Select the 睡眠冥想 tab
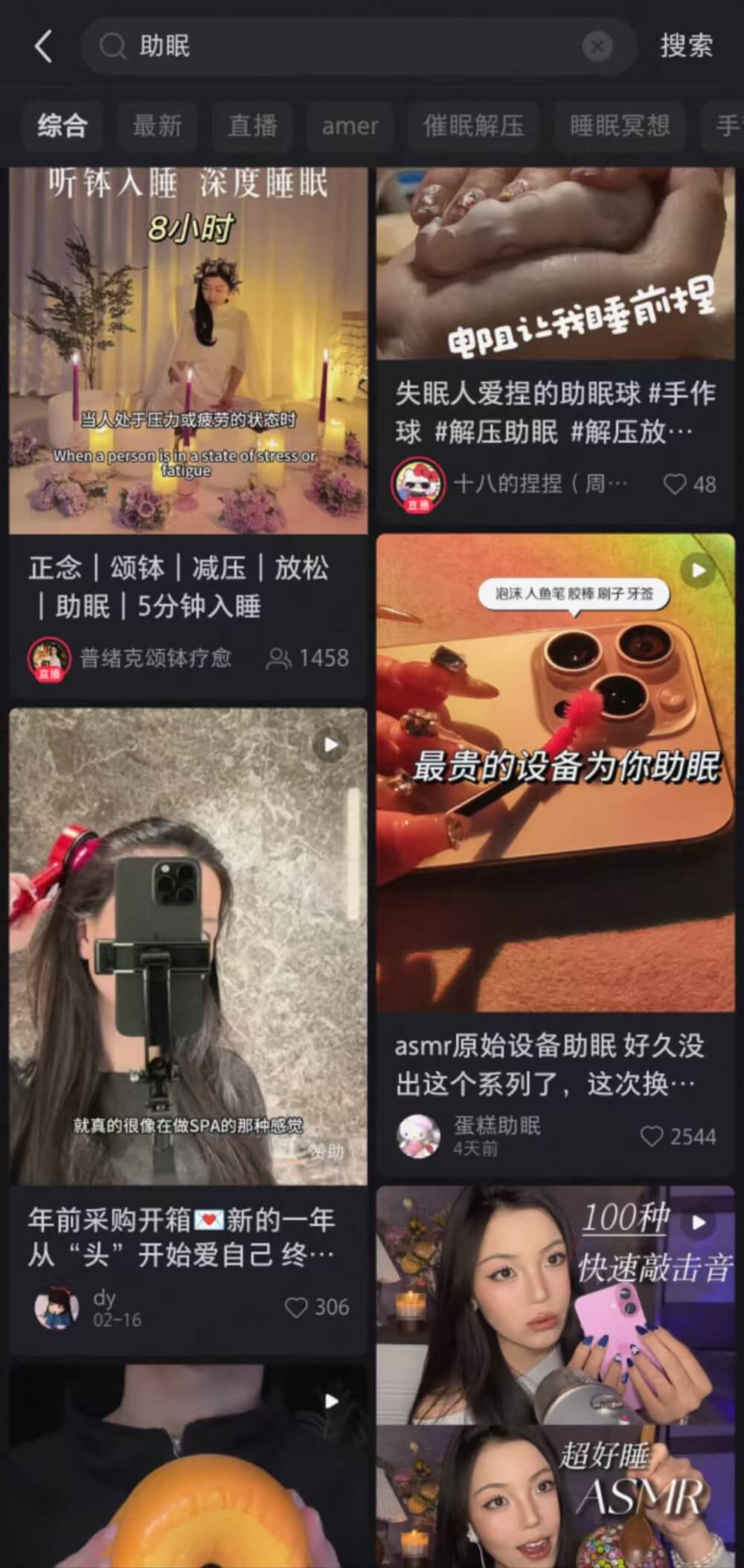744x1568 pixels. click(x=619, y=126)
